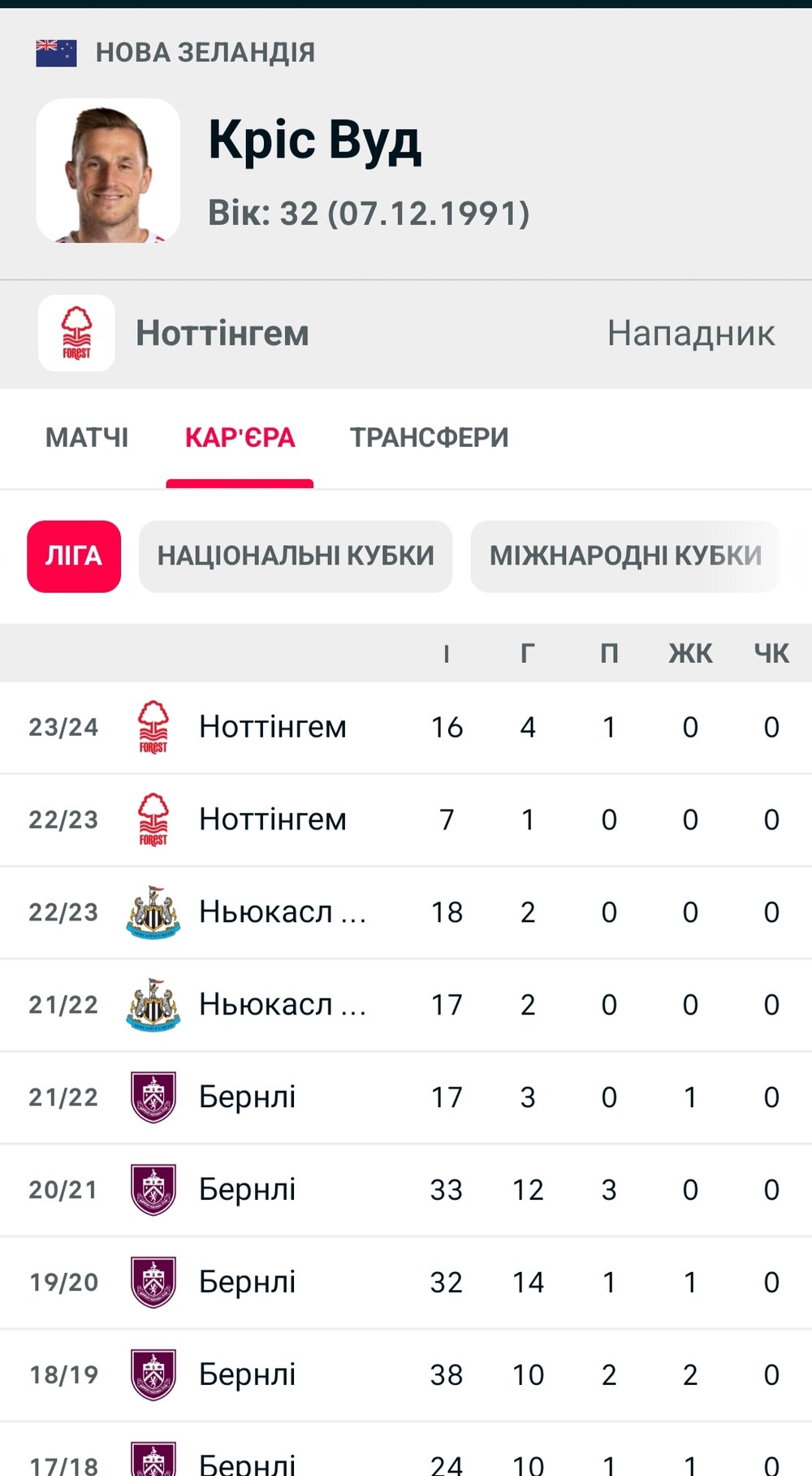Open the ТРАНСФЕРИ tab
This screenshot has width=812, height=1476.
[430, 438]
